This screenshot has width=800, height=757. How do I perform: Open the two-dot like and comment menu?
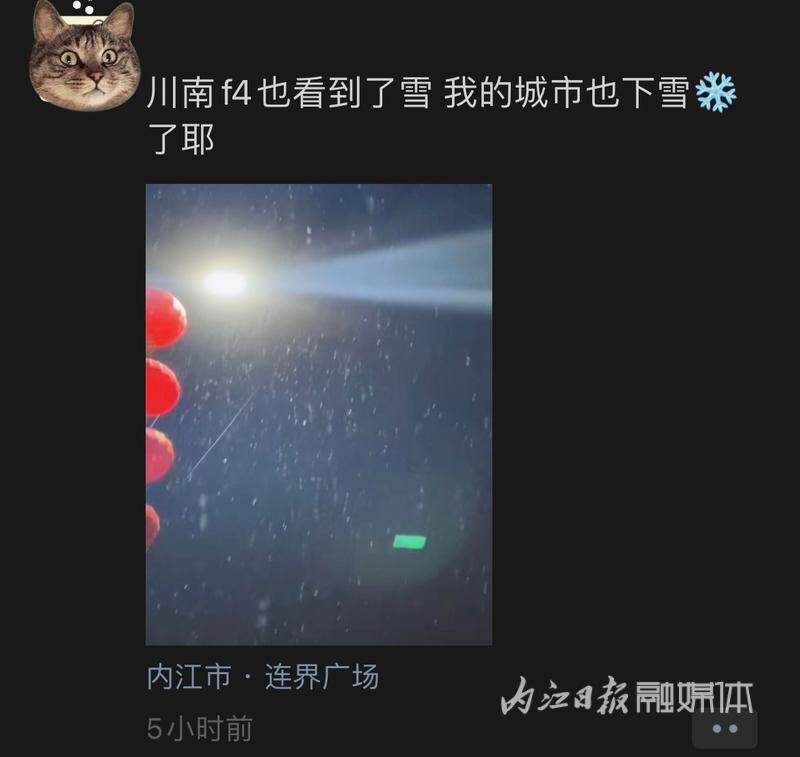724,729
